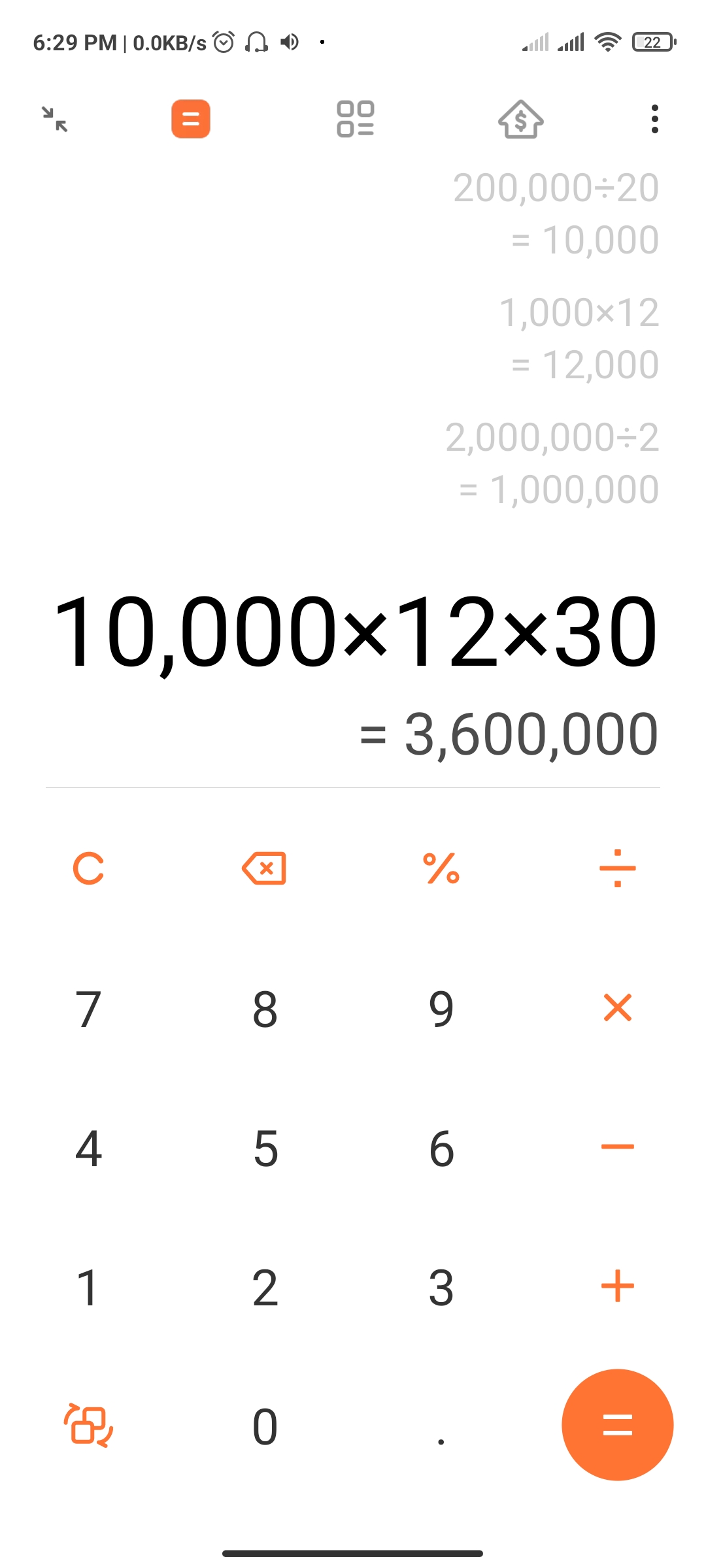Tap the 0 key

coord(265,1426)
